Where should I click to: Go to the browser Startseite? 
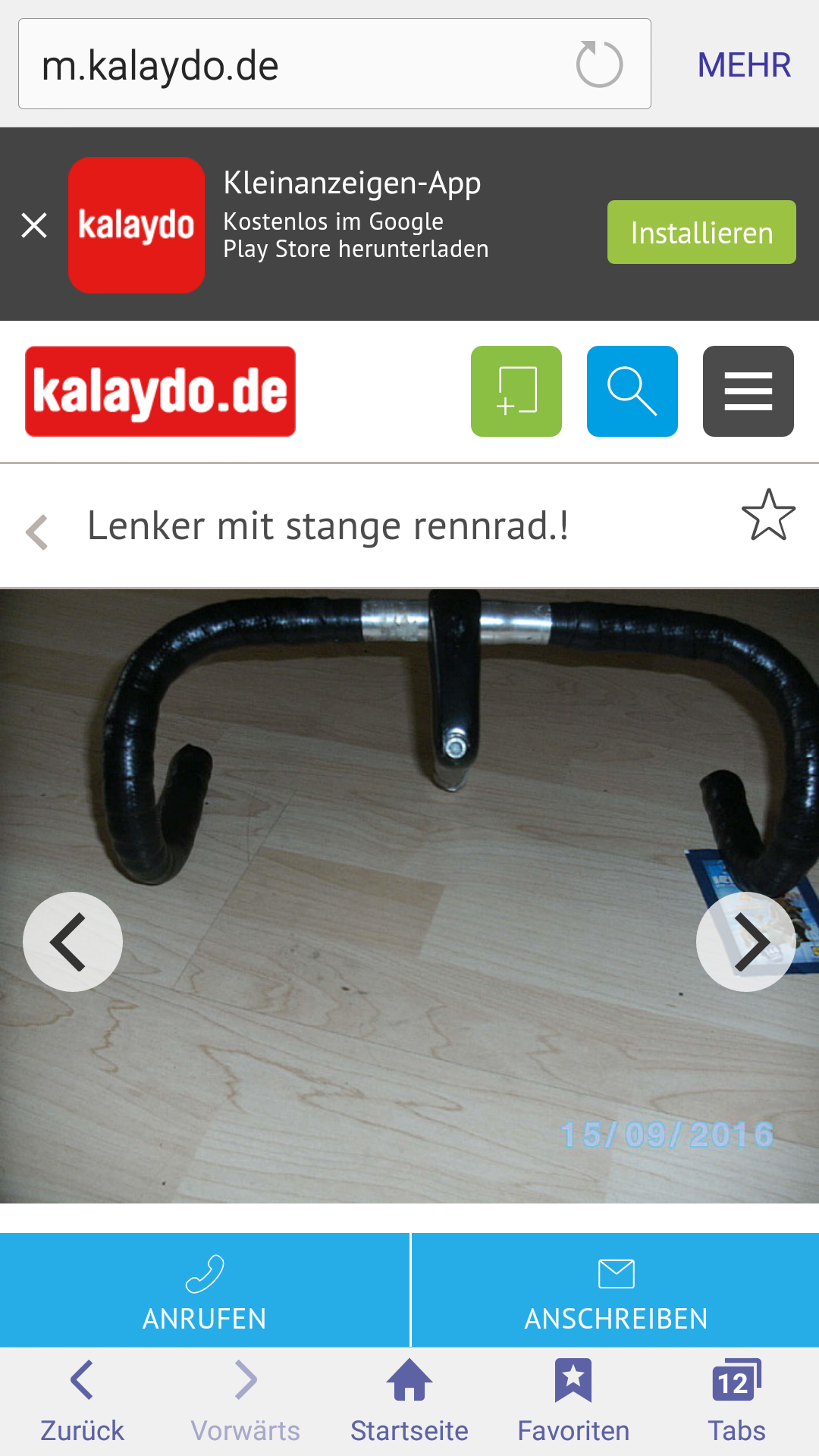(x=409, y=1401)
